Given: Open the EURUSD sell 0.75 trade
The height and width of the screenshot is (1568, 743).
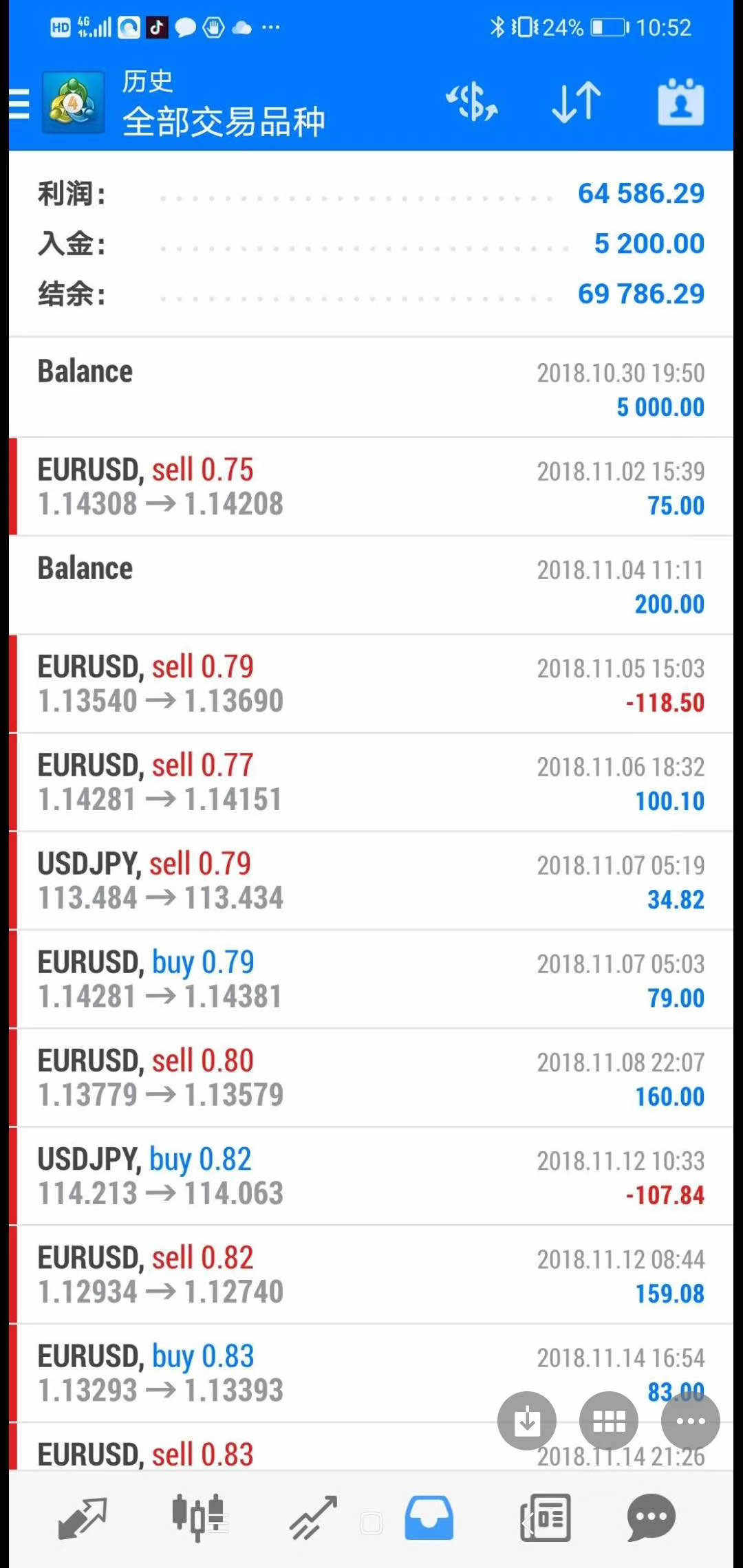Looking at the screenshot, I should 371,487.
